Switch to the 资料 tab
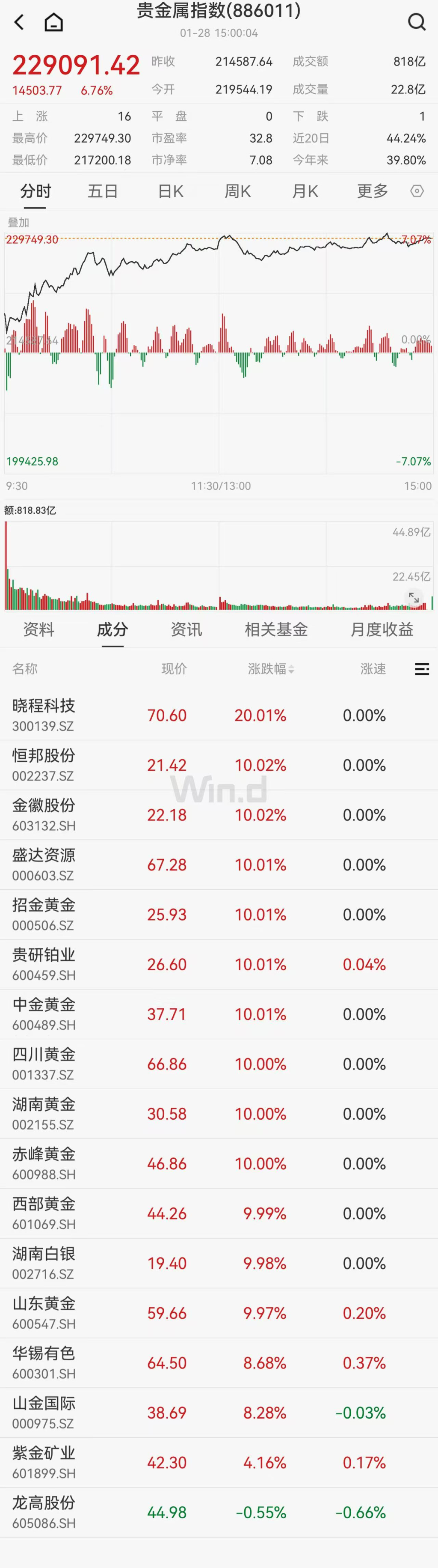The width and height of the screenshot is (438, 1568). point(38,629)
